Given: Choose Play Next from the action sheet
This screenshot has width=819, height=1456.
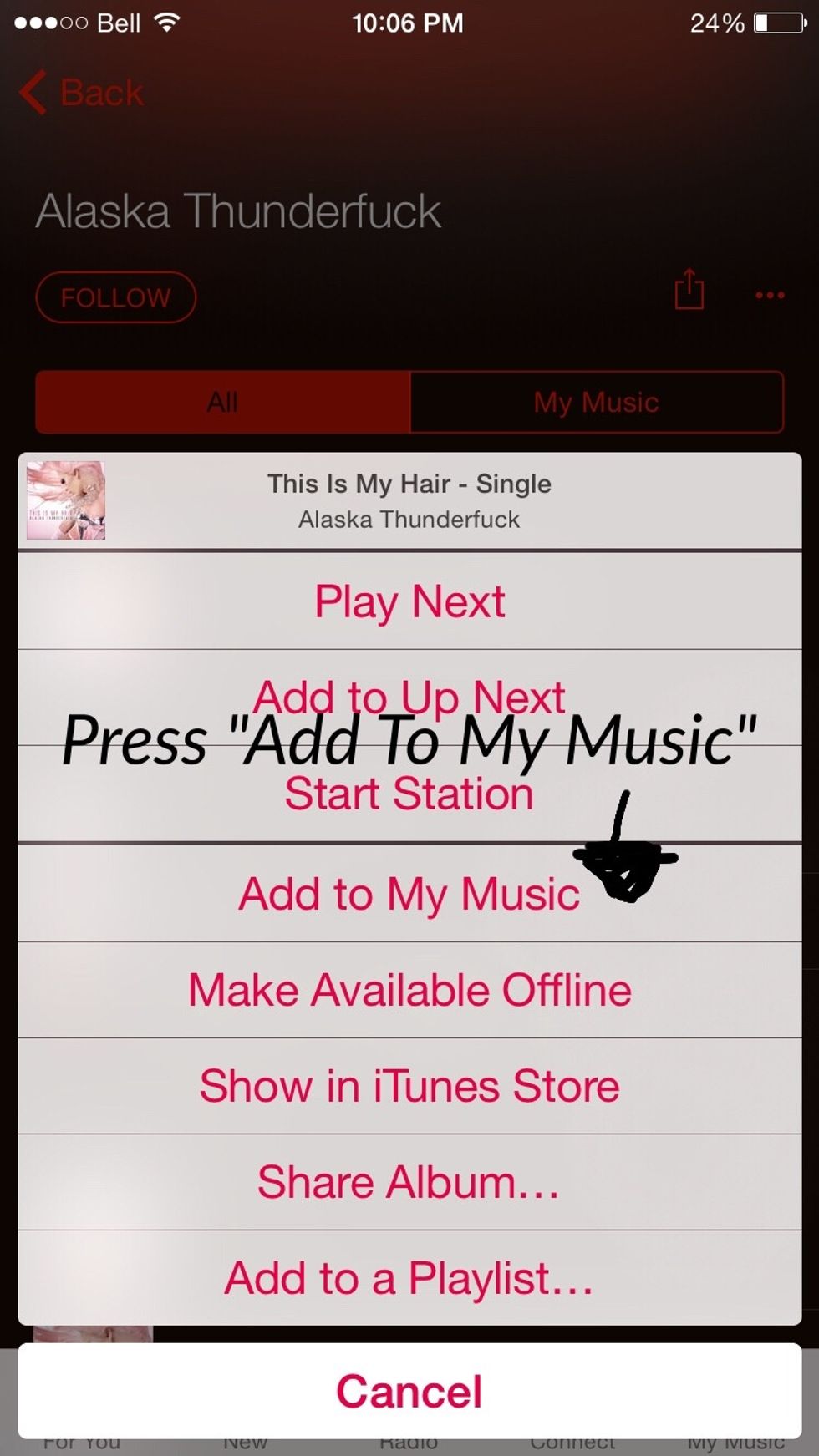Looking at the screenshot, I should click(x=409, y=601).
